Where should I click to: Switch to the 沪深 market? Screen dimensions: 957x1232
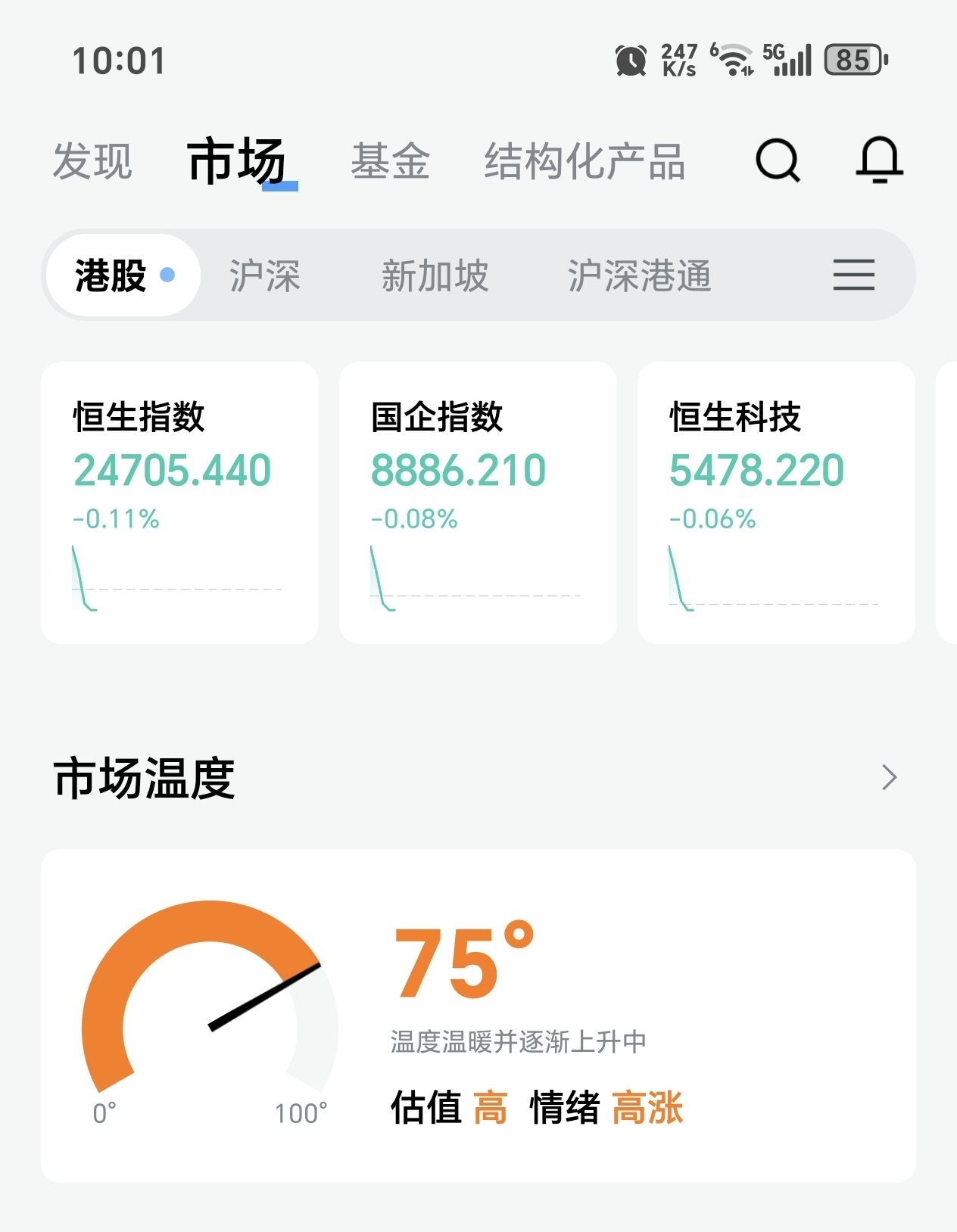pos(265,275)
